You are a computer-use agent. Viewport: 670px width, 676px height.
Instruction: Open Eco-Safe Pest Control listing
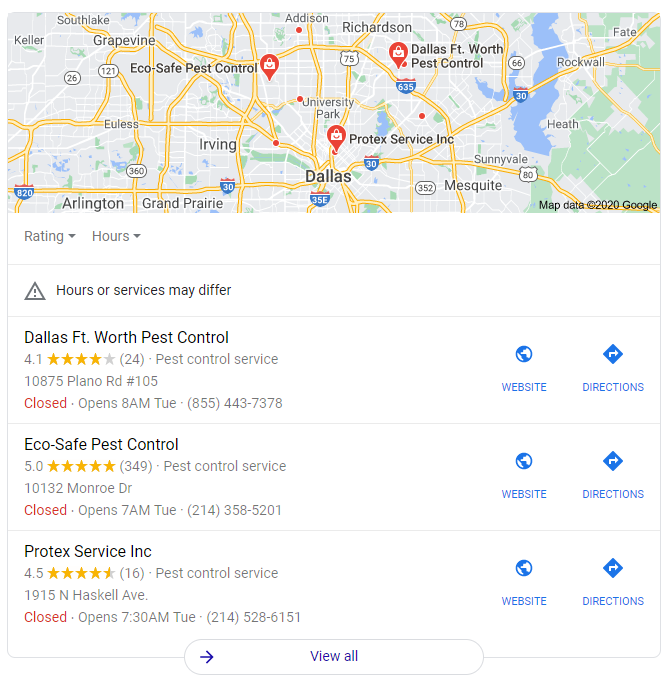(101, 445)
